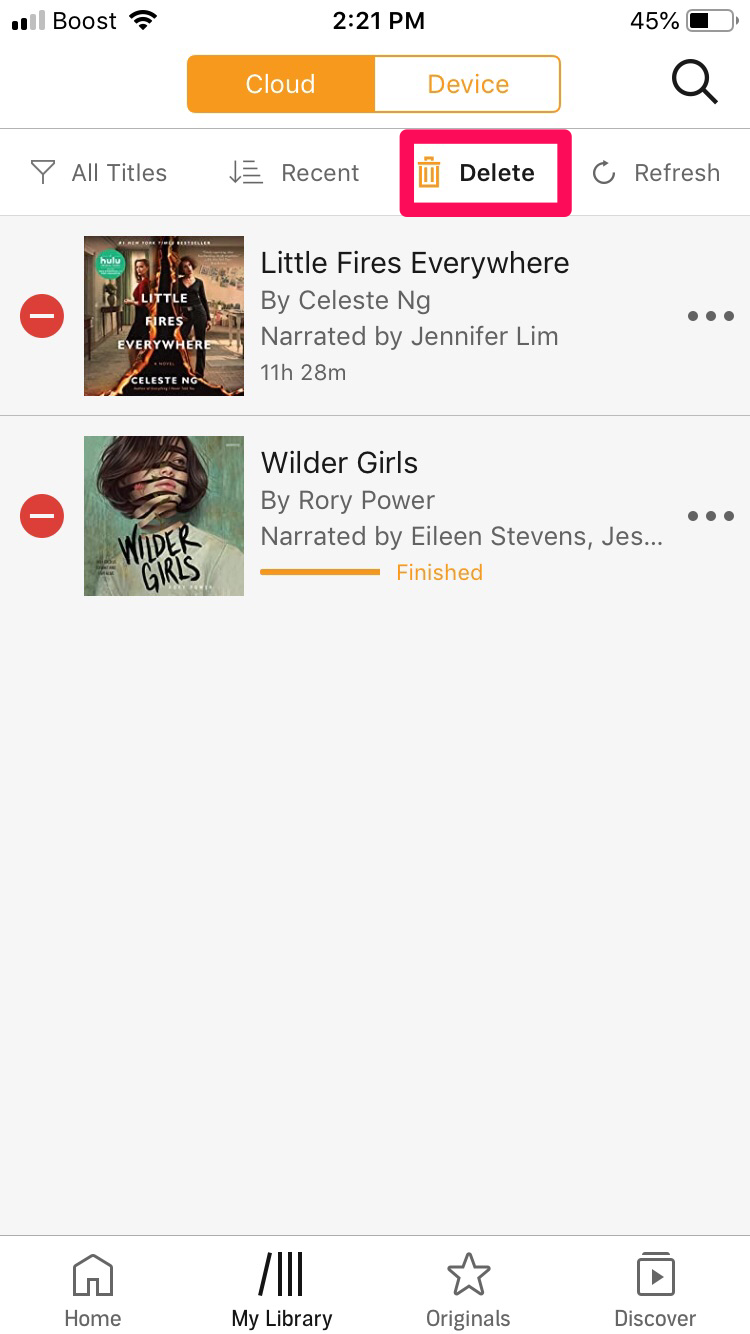This screenshot has height=1334, width=750.
Task: Open the All Titles filter funnel icon
Action: tap(43, 172)
